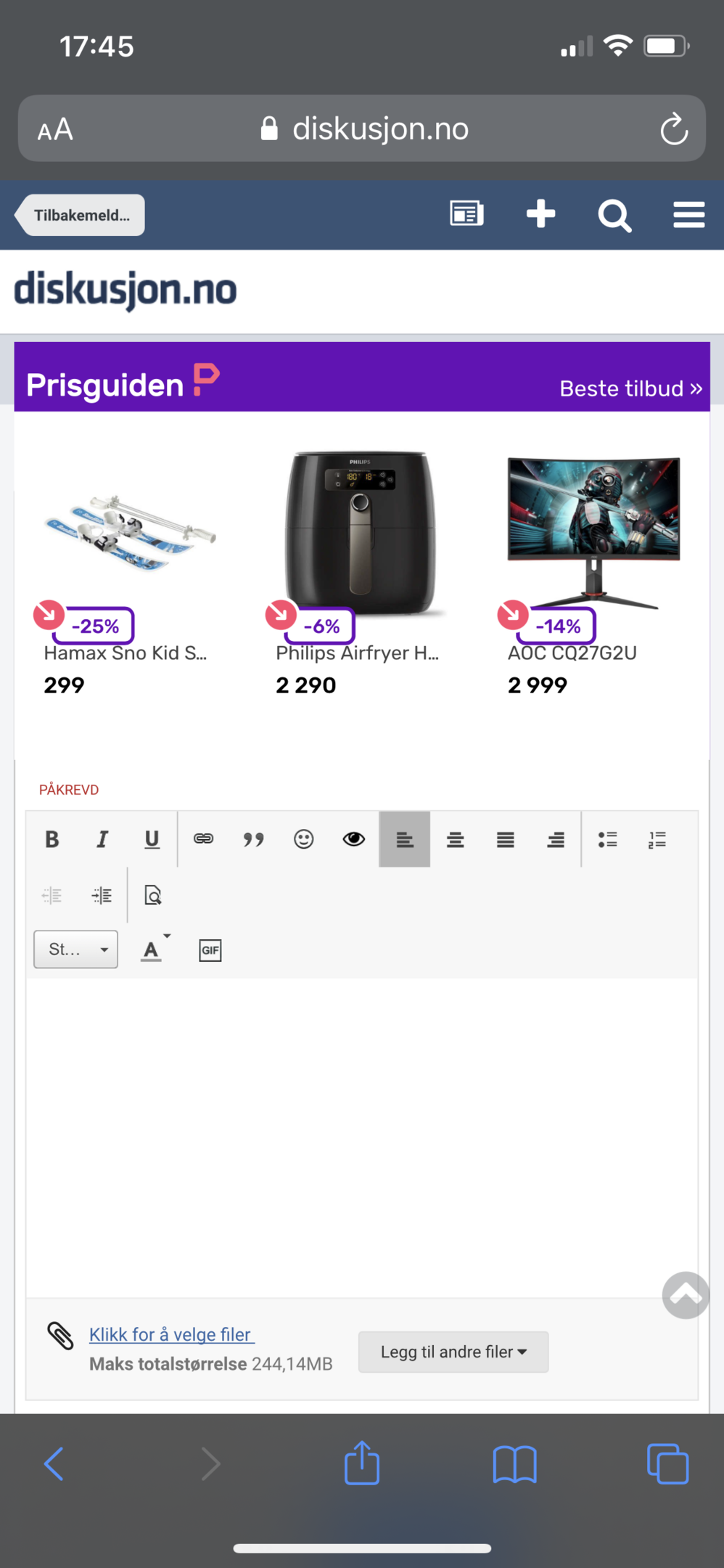Insert a quote block

[253, 839]
